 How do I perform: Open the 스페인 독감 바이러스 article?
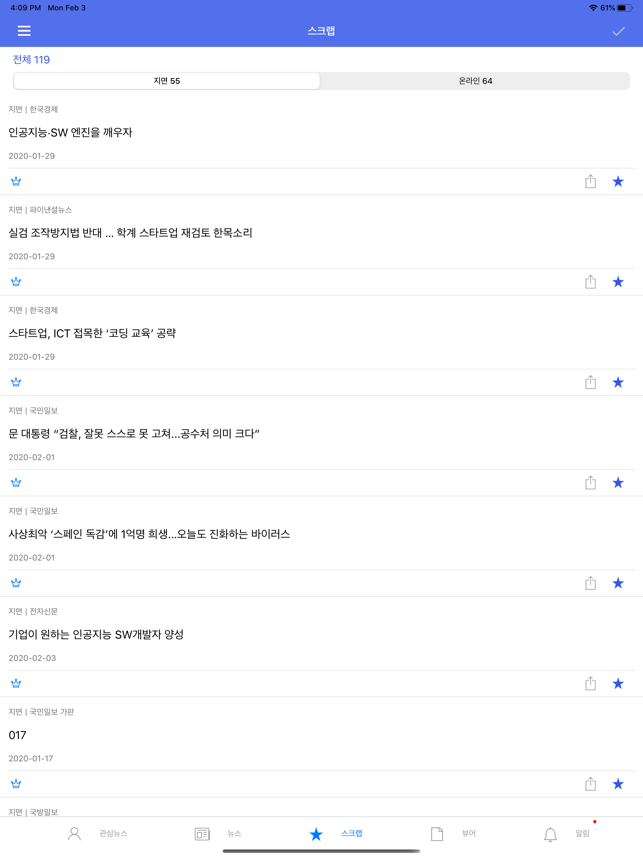click(149, 534)
